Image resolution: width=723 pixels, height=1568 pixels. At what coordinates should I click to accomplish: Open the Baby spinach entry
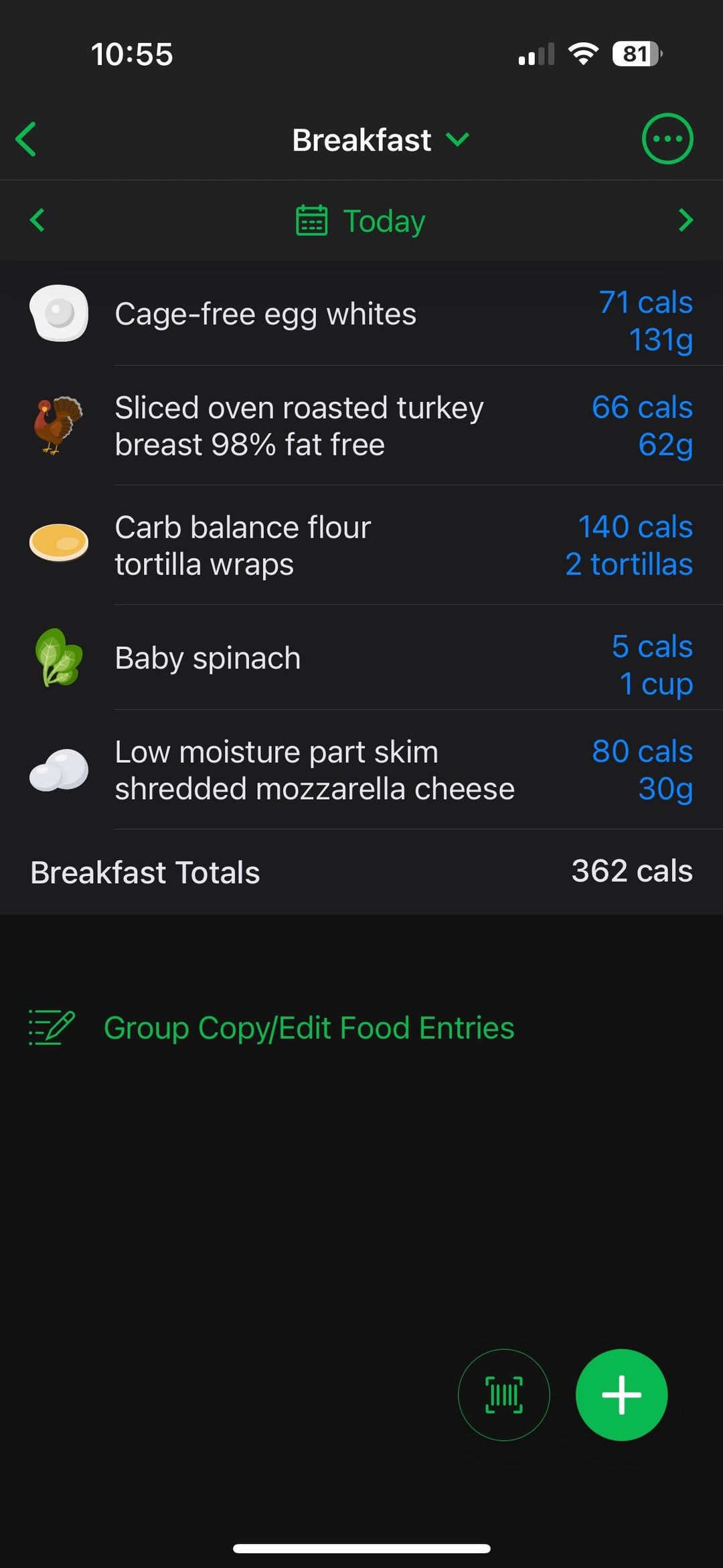(361, 658)
